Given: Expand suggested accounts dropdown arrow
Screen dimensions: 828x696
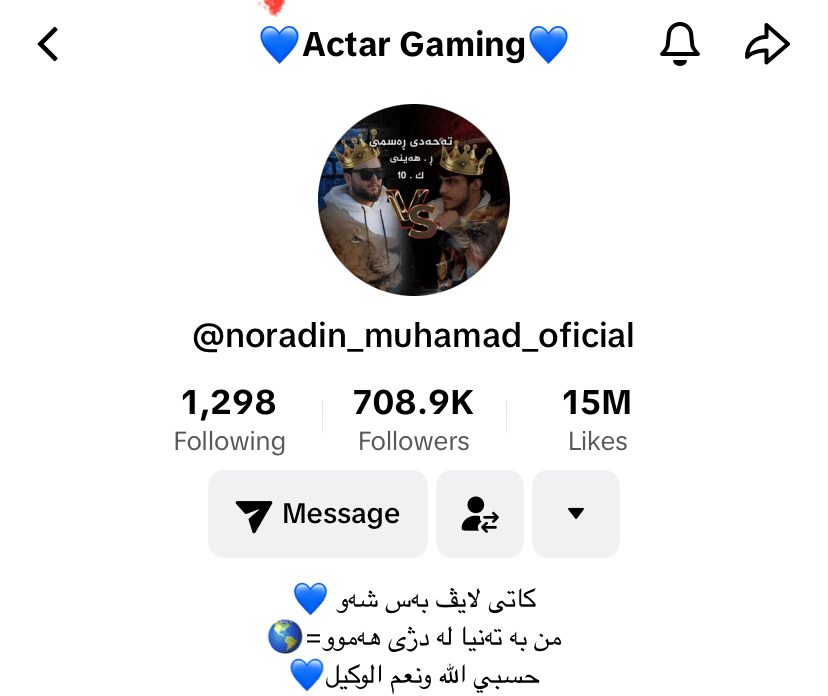Looking at the screenshot, I should (575, 514).
